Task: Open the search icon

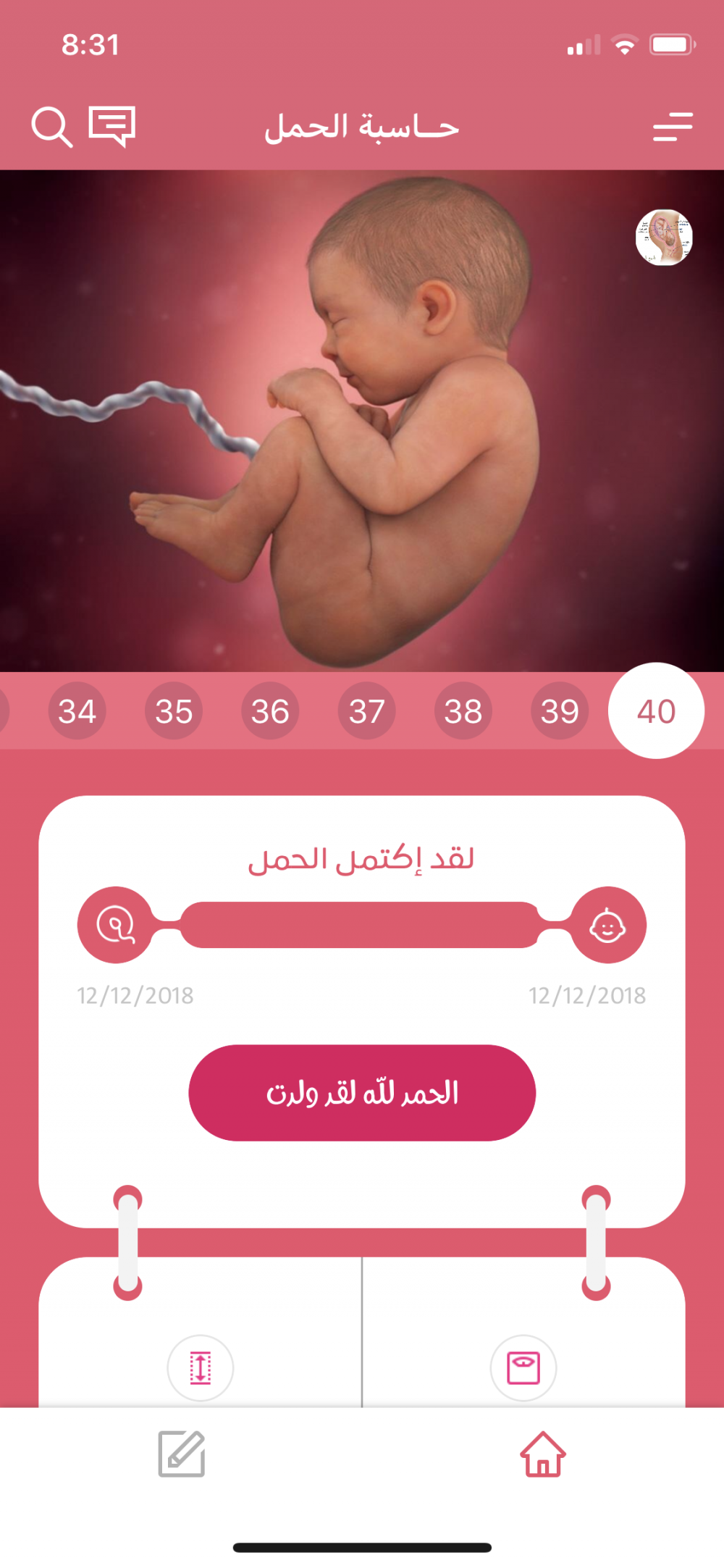Action: pos(52,127)
